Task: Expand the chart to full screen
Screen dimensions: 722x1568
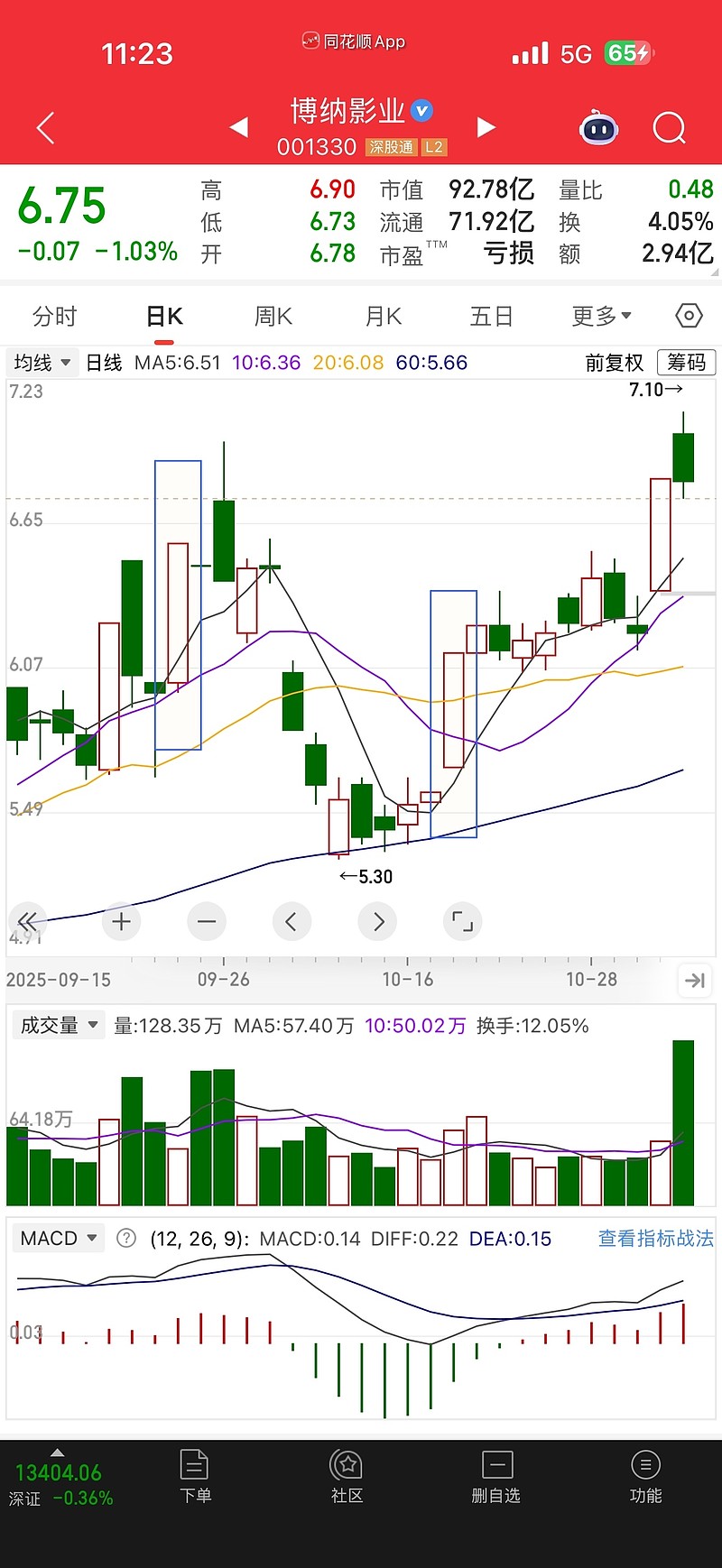Action: pos(462,921)
